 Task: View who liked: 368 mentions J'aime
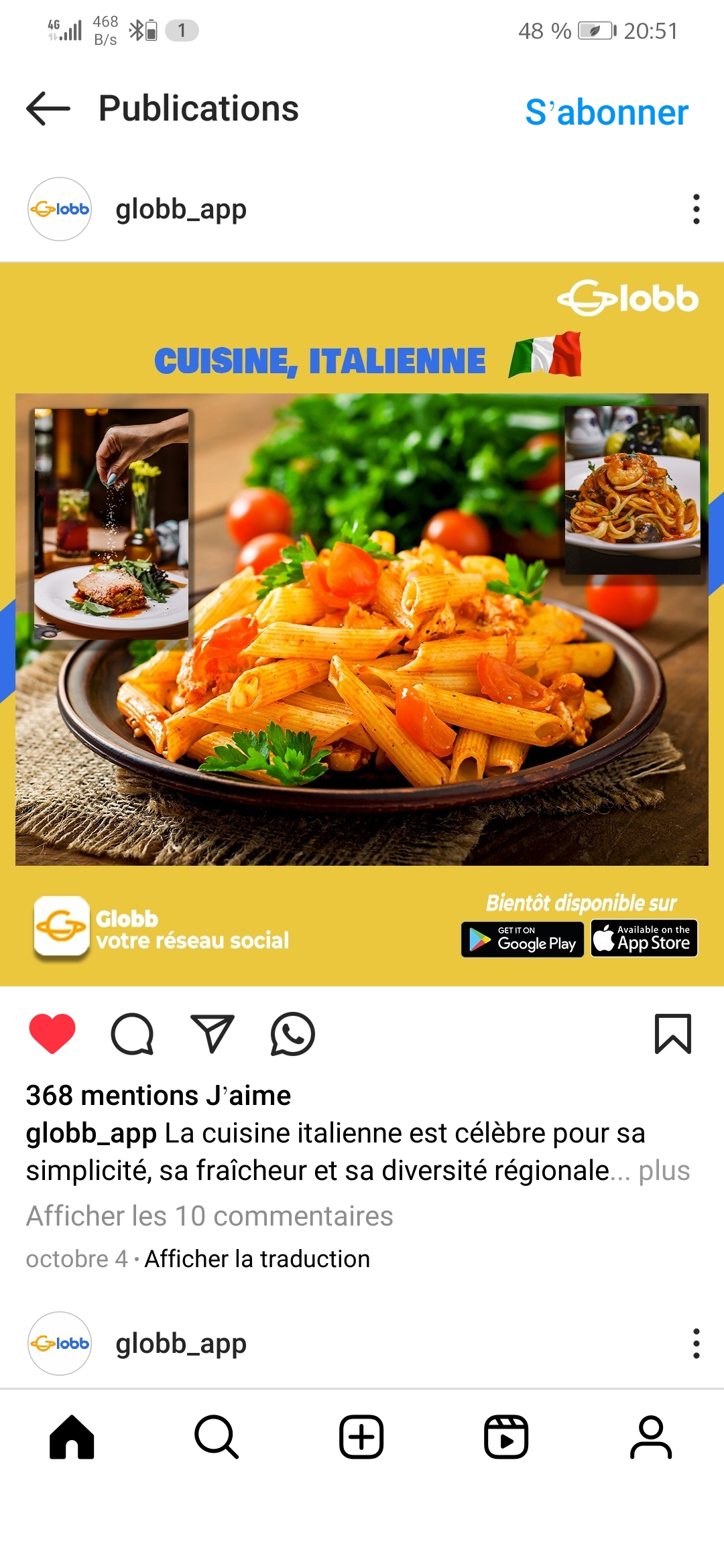tap(158, 1096)
